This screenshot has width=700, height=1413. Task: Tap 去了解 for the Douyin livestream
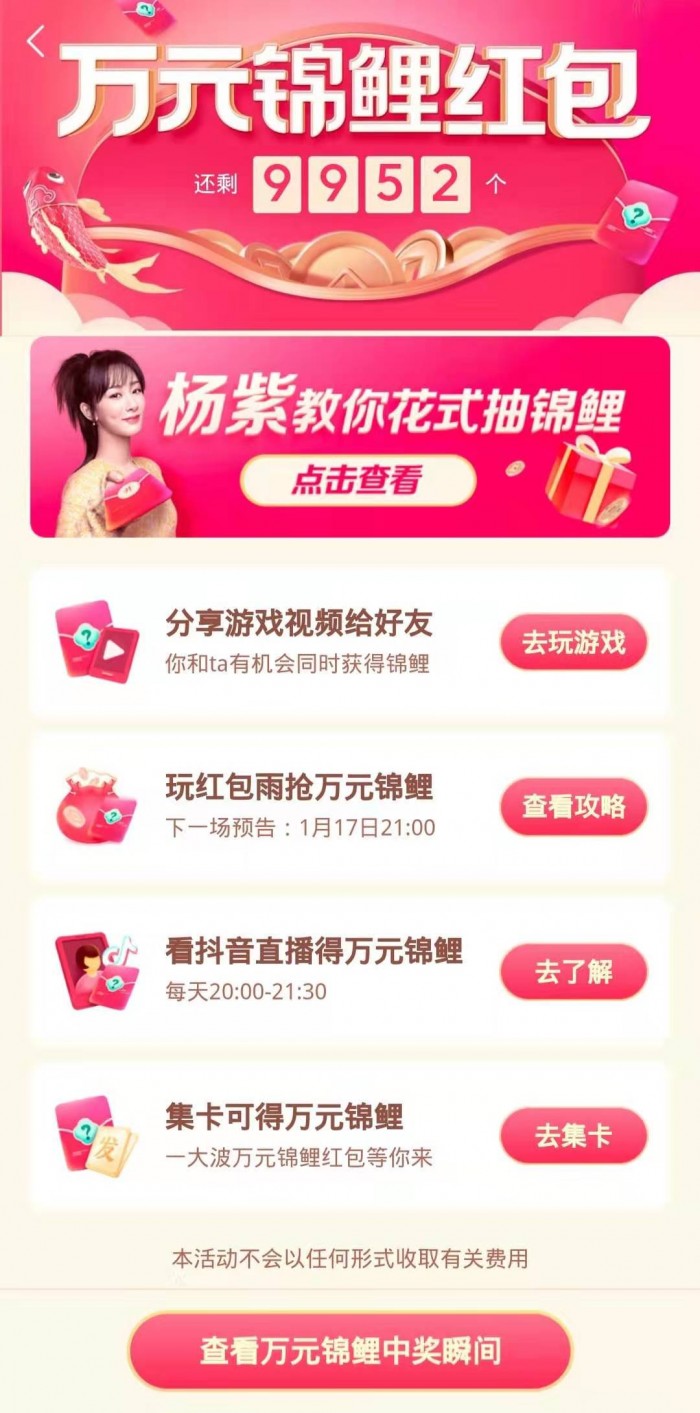[x=573, y=971]
